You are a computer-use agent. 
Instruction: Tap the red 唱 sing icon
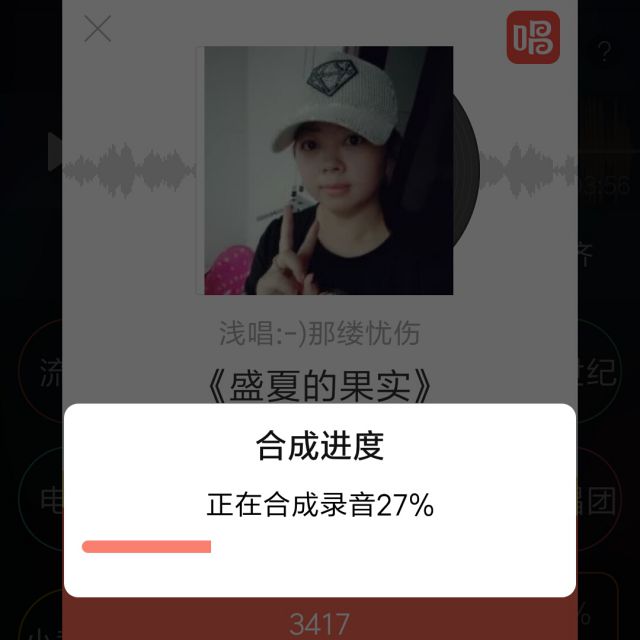pyautogui.click(x=533, y=38)
